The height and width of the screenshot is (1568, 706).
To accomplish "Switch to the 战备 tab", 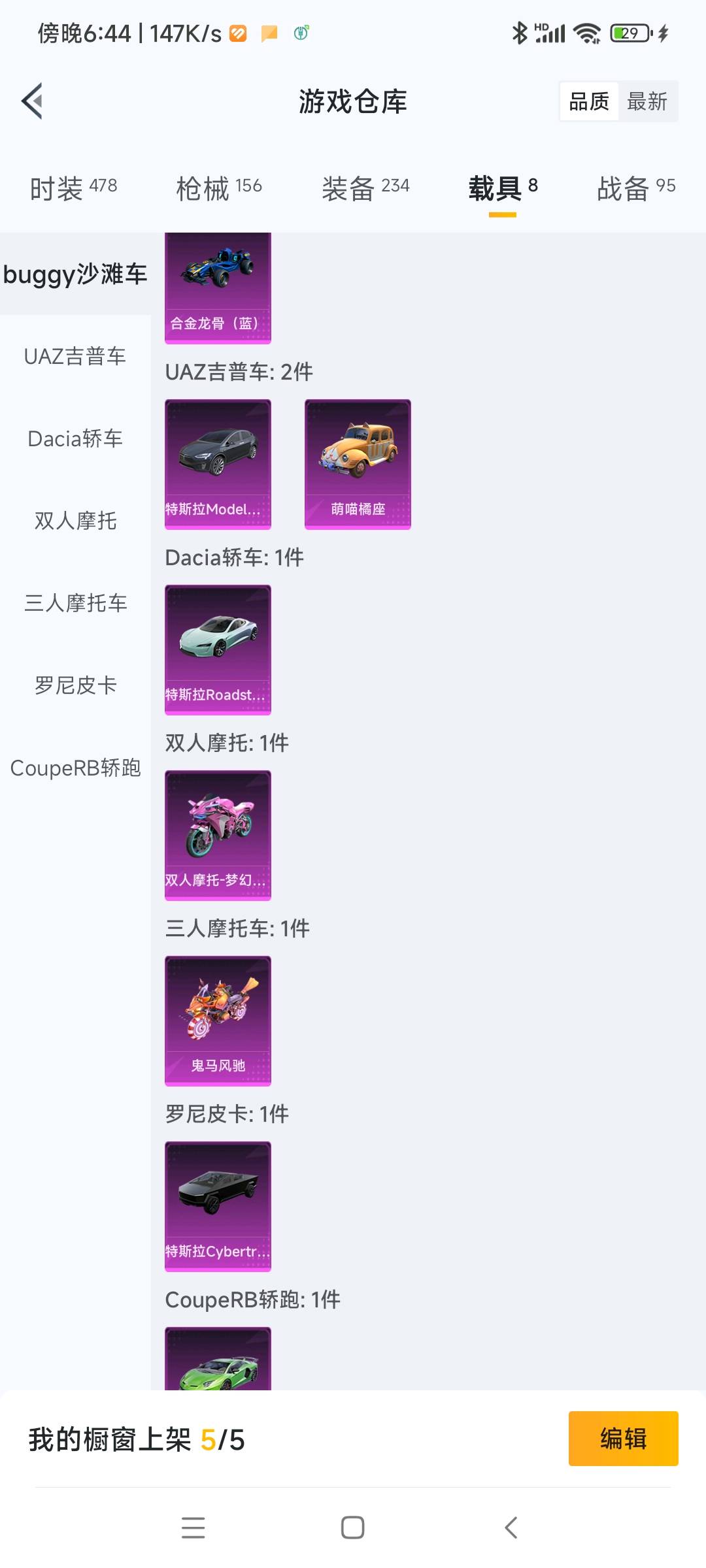I will pos(635,188).
